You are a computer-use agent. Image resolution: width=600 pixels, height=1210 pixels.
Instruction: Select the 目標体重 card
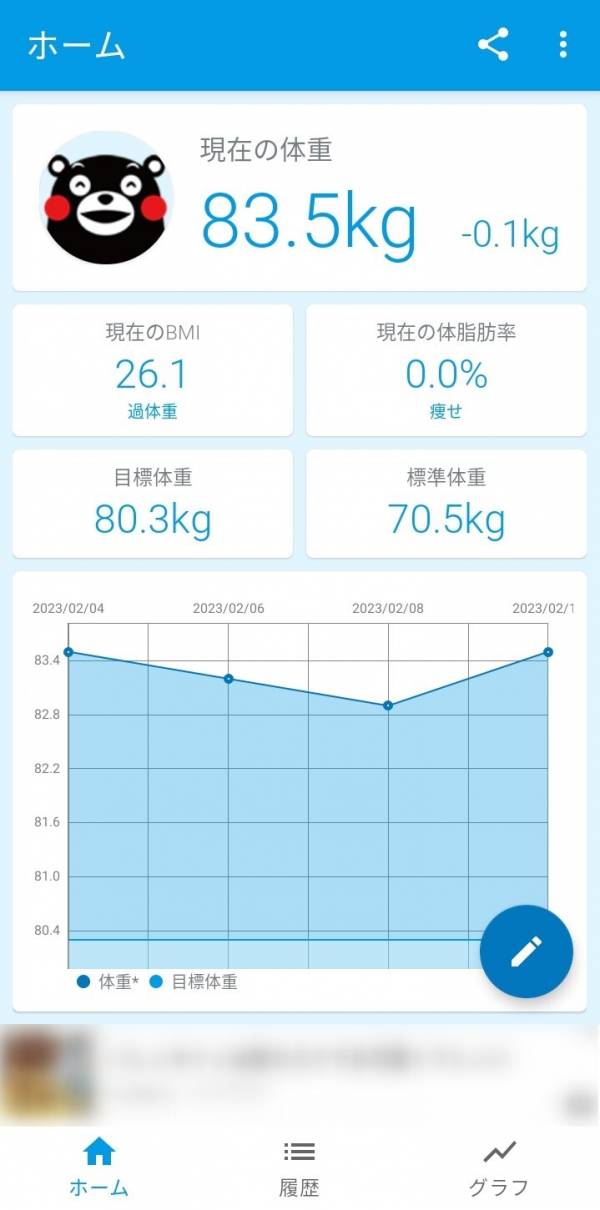(x=152, y=503)
